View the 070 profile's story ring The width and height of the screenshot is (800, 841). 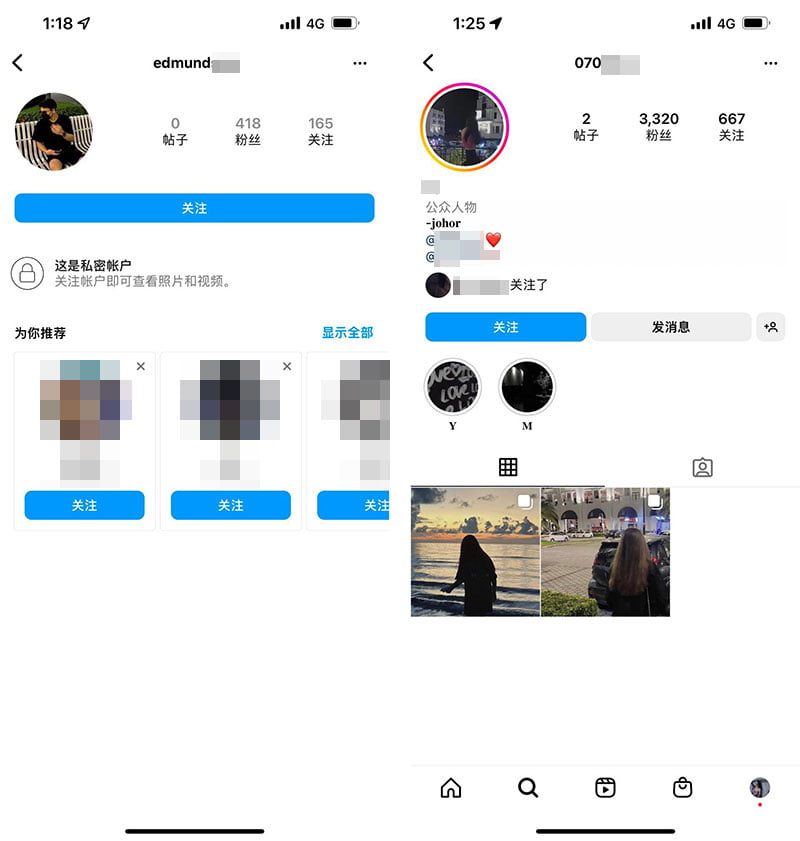[x=465, y=127]
